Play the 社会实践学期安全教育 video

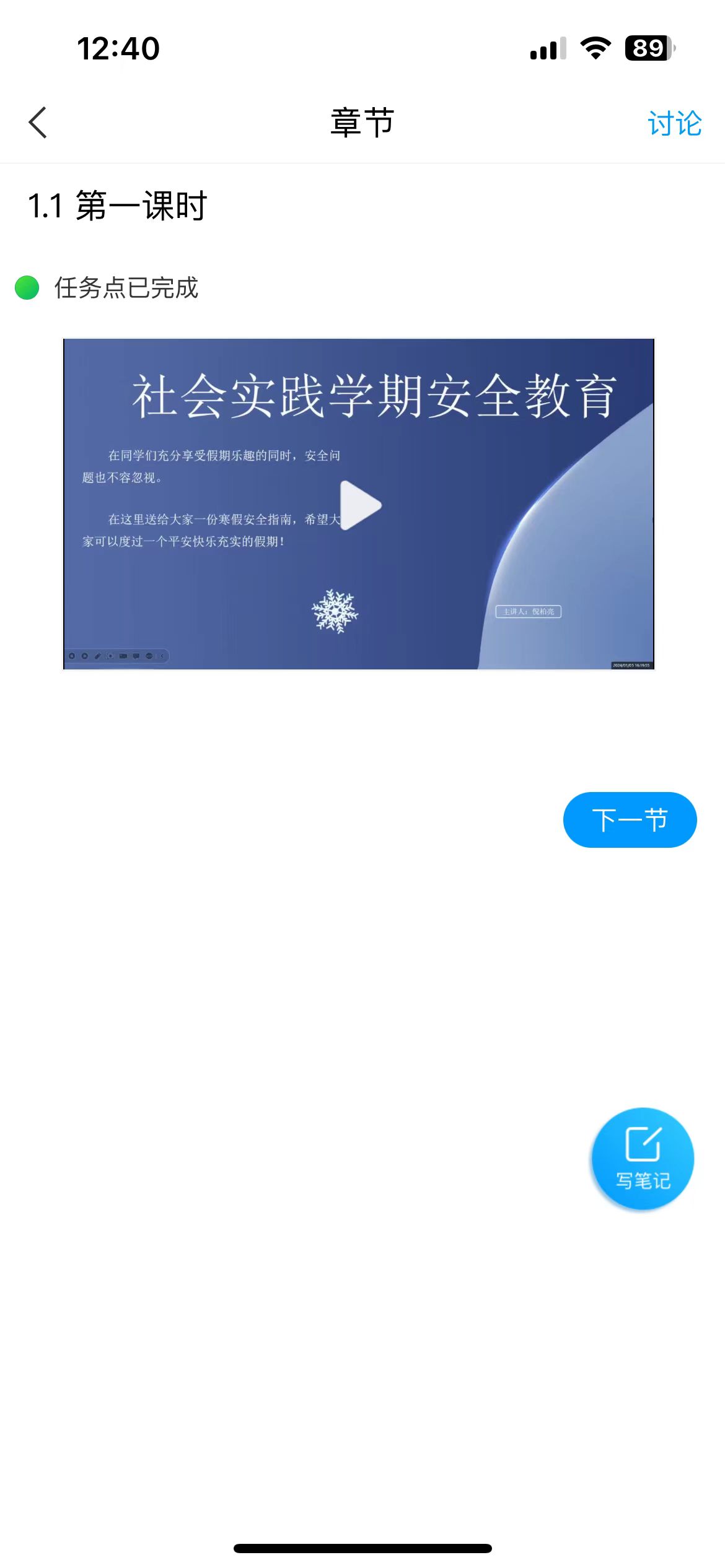click(x=361, y=505)
